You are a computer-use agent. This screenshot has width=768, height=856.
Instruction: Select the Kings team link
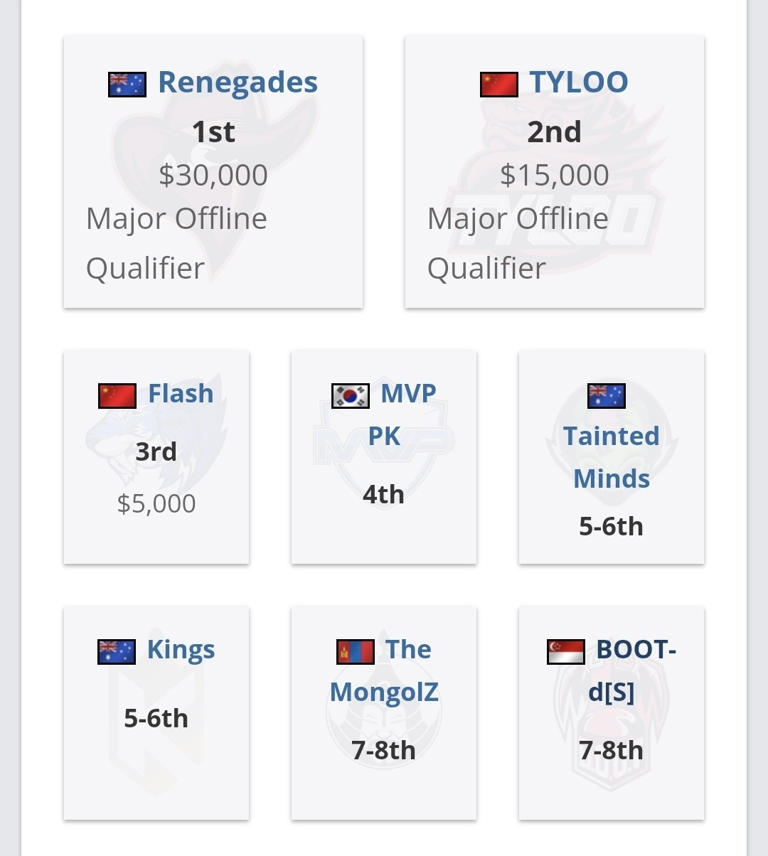(180, 650)
